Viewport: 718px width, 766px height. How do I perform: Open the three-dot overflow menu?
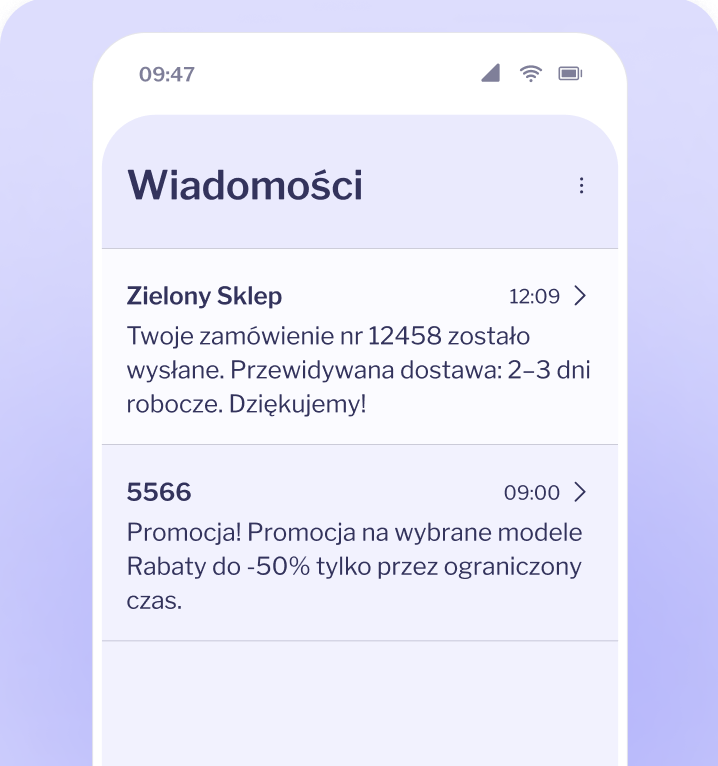point(581,186)
